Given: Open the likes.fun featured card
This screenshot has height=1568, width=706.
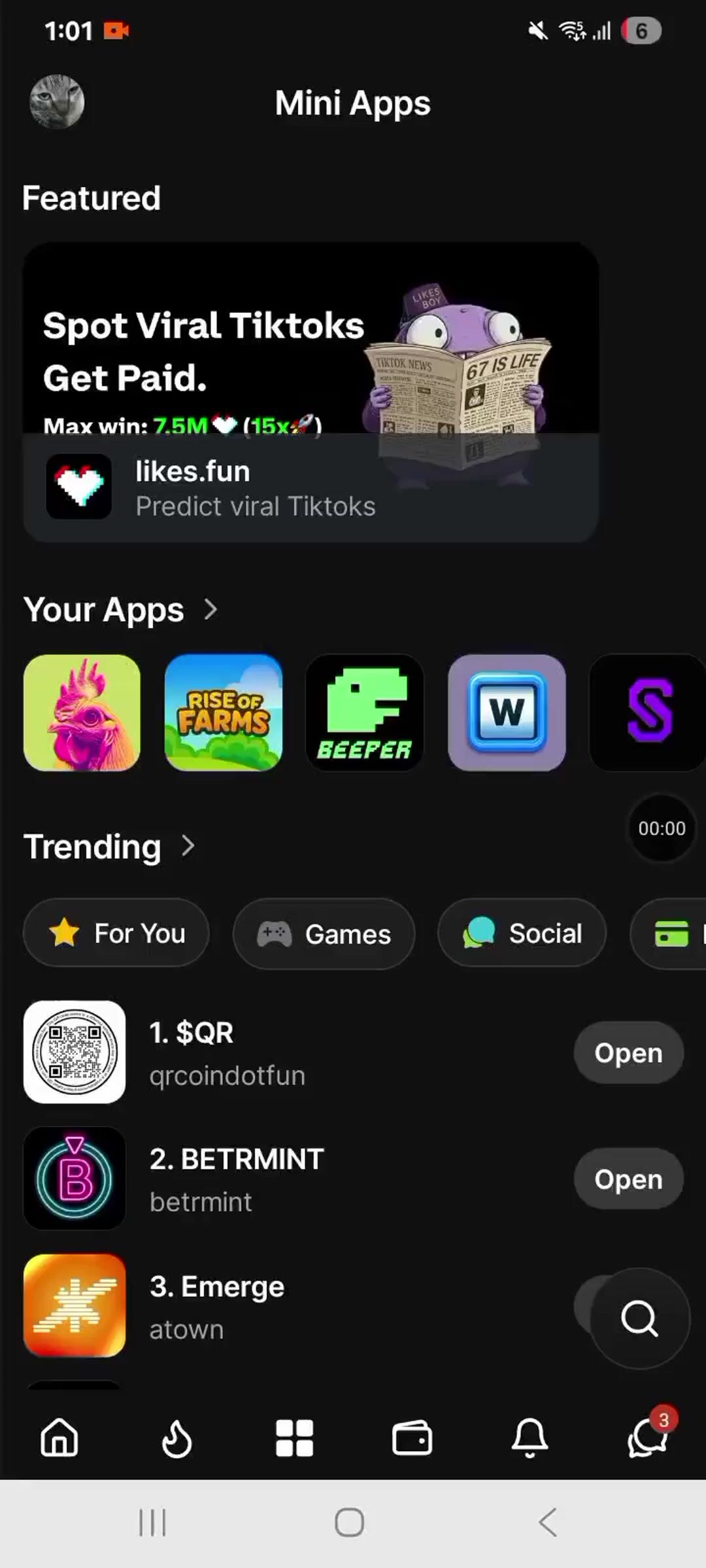Looking at the screenshot, I should [311, 392].
